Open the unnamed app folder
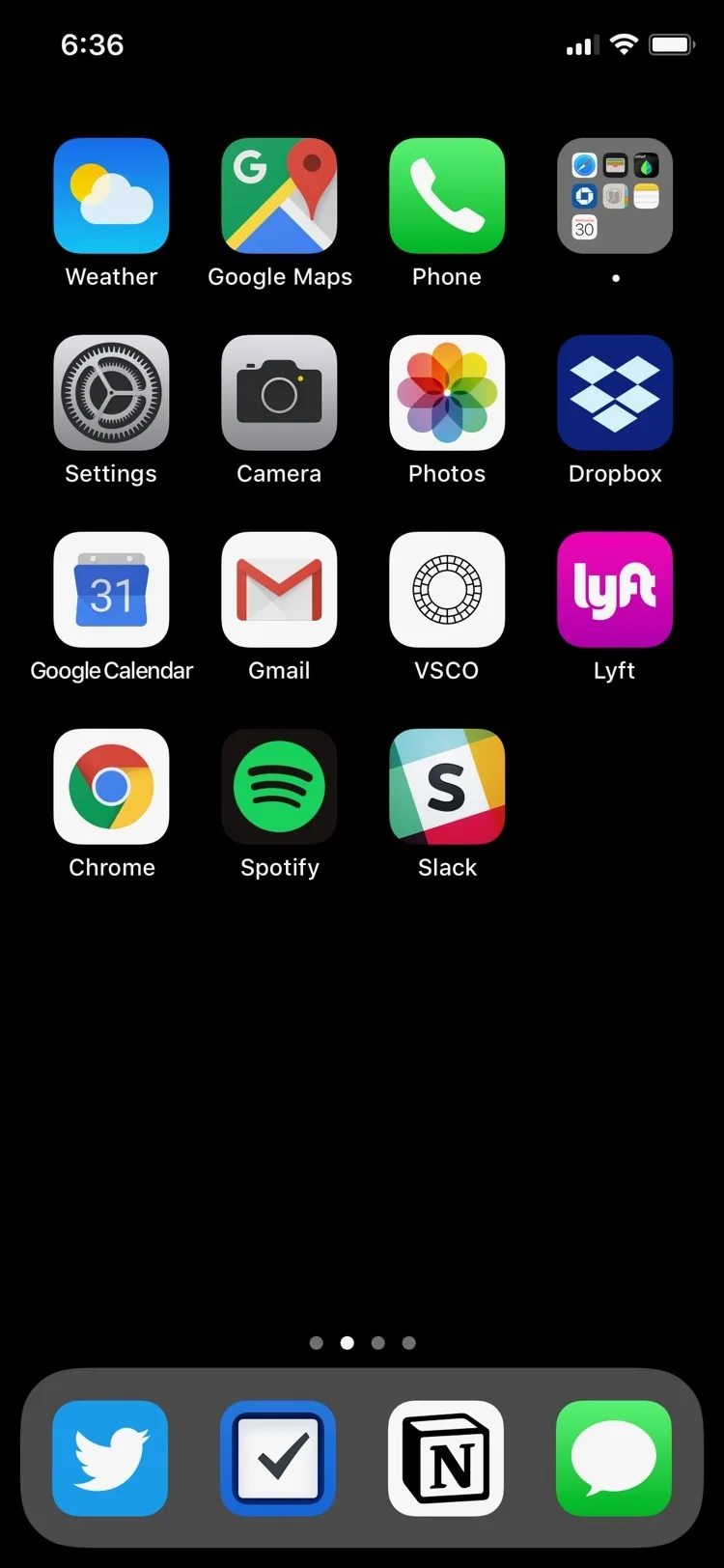The width and height of the screenshot is (724, 1568). (x=615, y=196)
